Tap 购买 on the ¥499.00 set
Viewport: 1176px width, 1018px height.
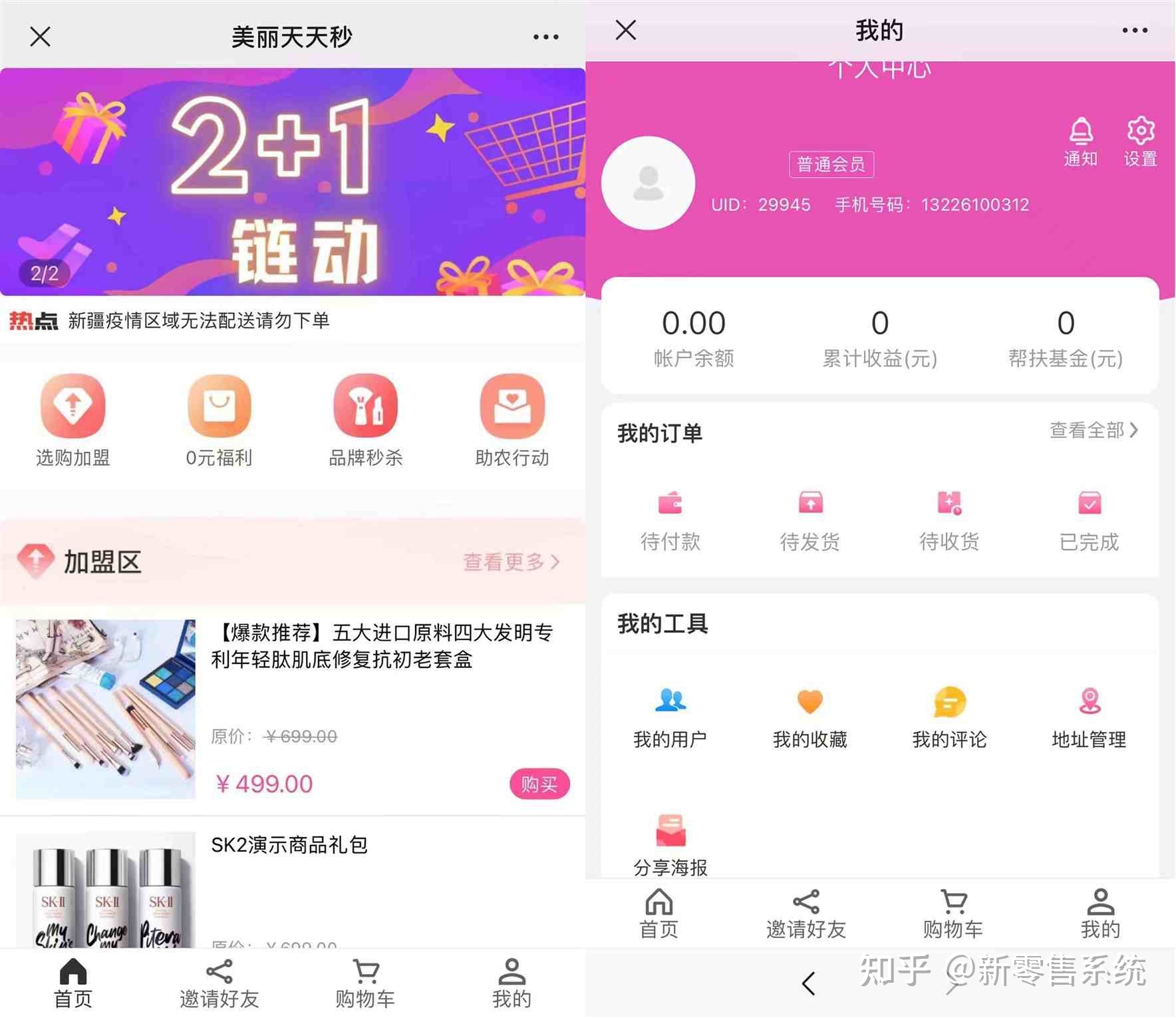[x=539, y=784]
